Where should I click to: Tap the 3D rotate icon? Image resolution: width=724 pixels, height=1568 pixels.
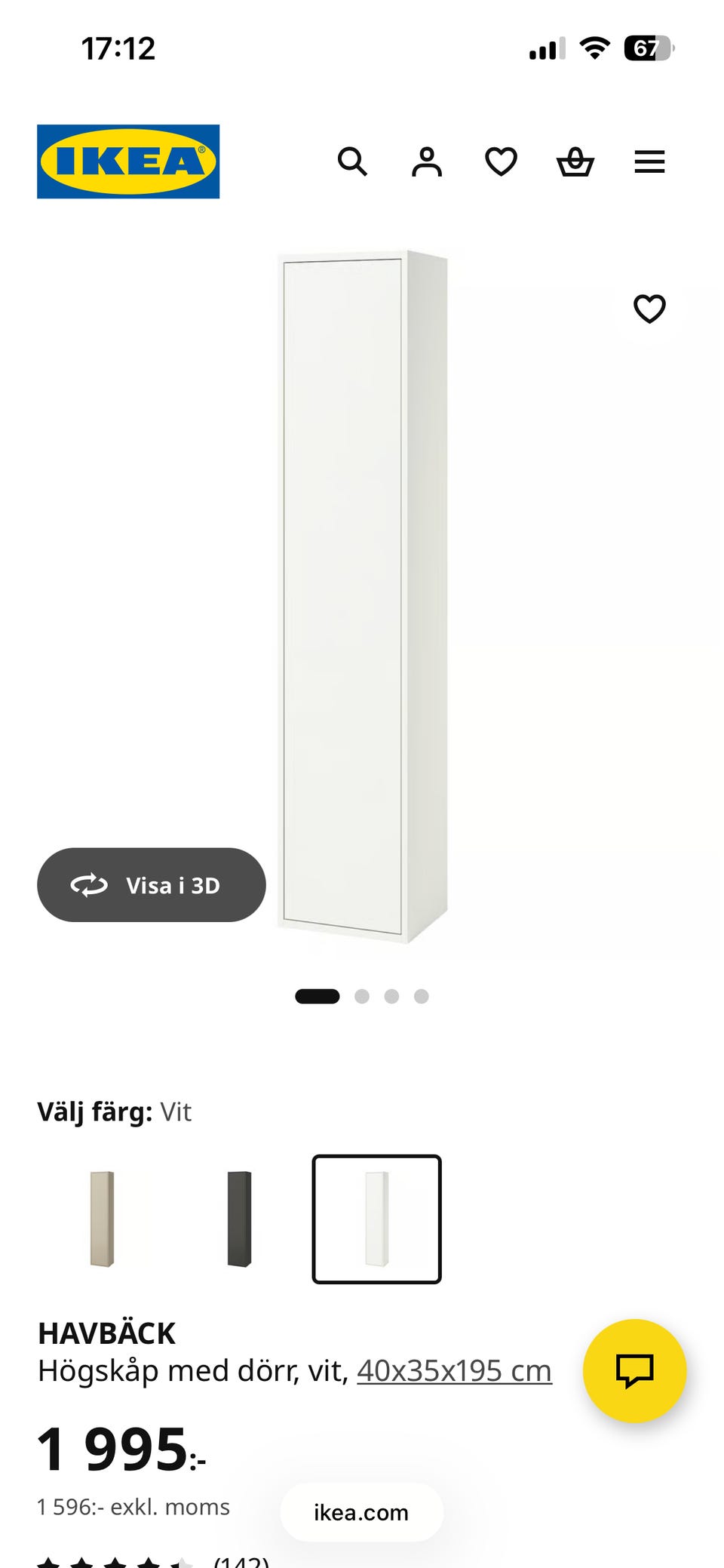click(x=90, y=884)
